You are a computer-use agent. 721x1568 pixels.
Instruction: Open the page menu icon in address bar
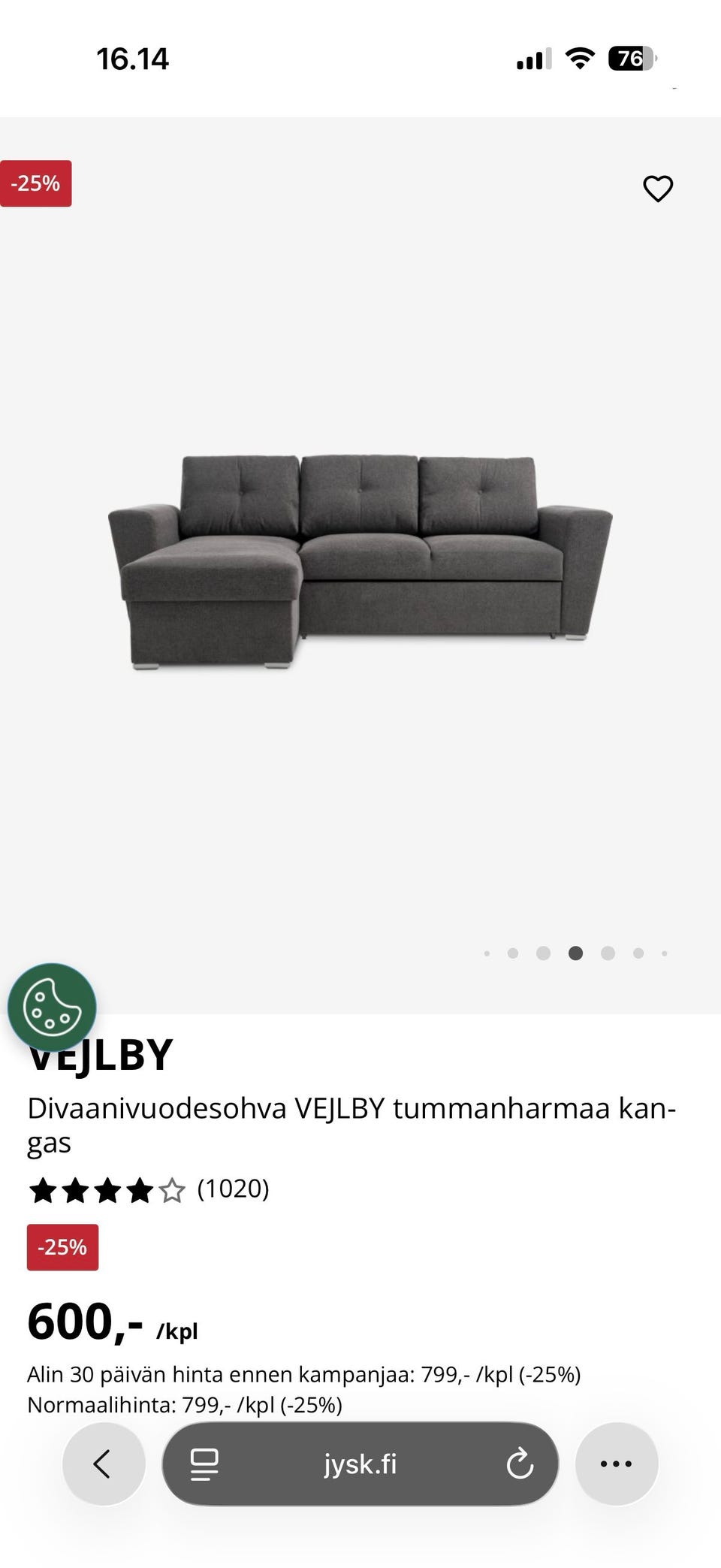pos(204,1464)
